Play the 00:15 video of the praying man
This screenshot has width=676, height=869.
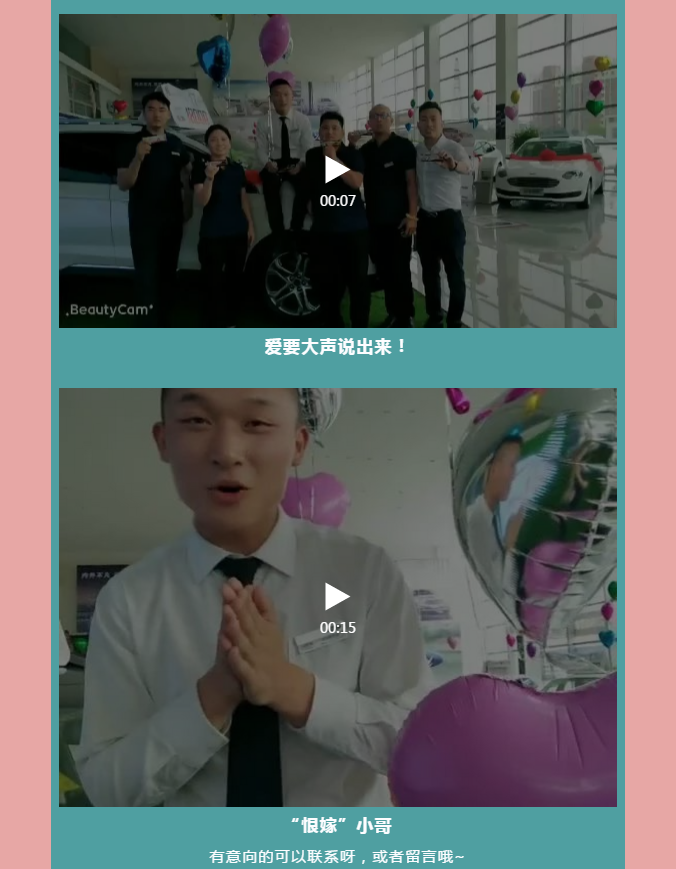[337, 597]
